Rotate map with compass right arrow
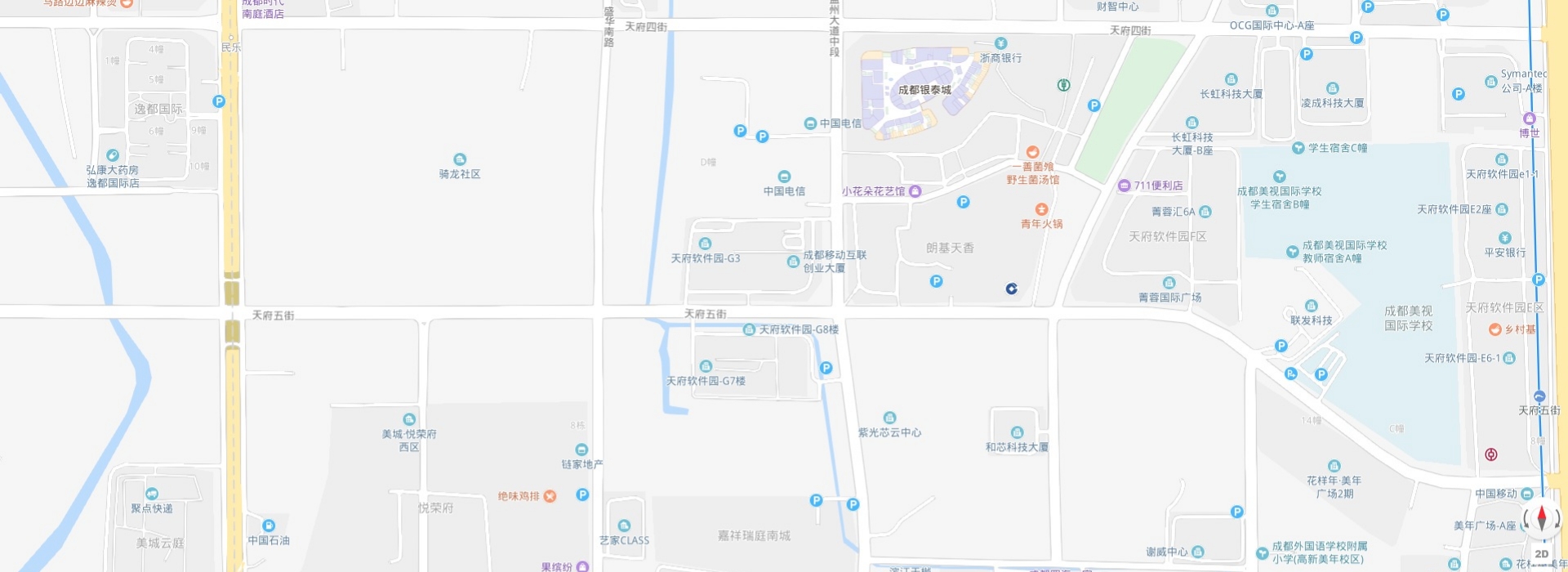The image size is (1568, 572). (x=1557, y=518)
